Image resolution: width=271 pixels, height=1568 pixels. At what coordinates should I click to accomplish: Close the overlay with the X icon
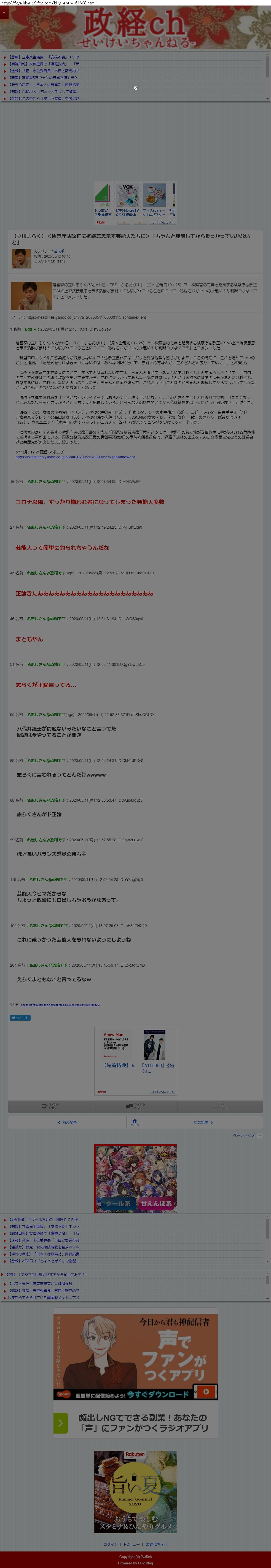(x=135, y=88)
